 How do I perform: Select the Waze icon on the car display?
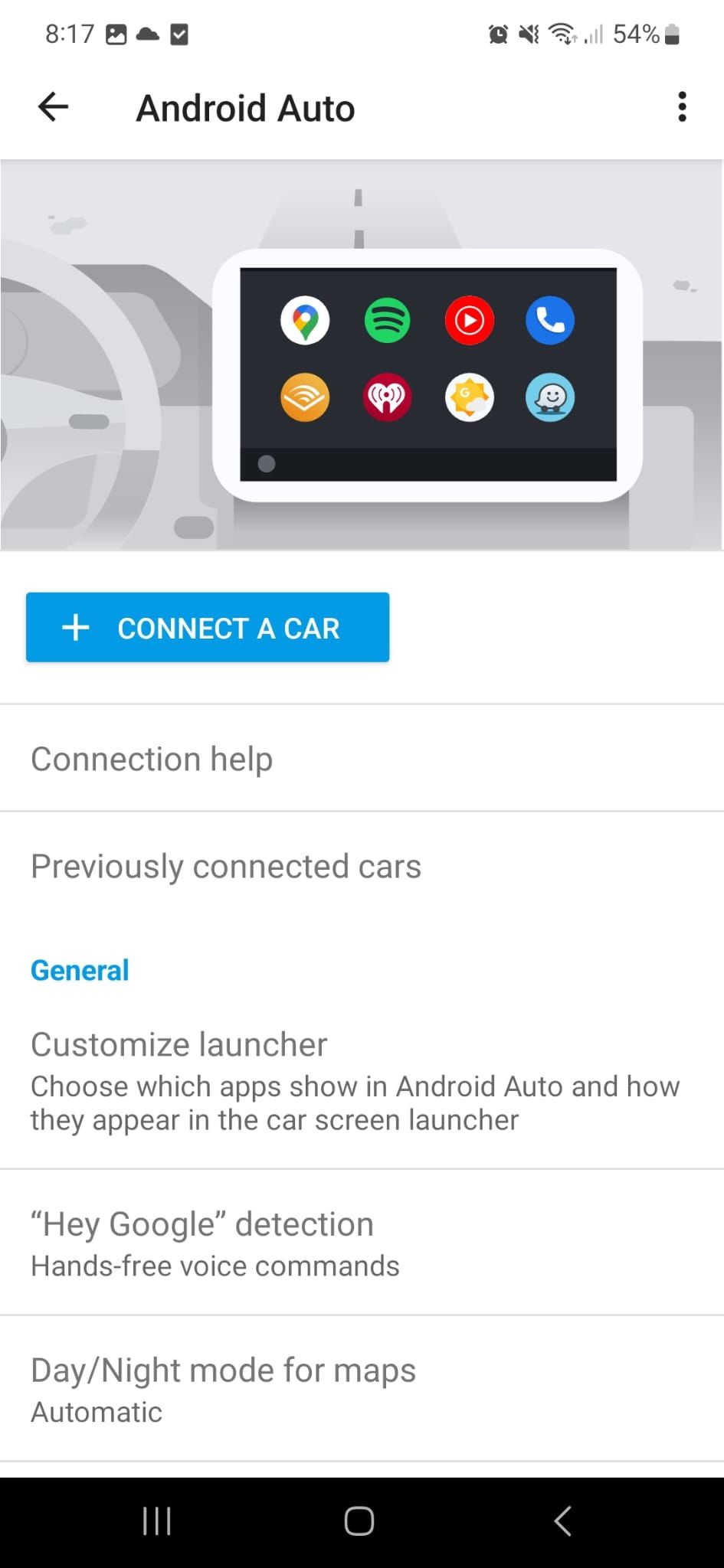550,397
